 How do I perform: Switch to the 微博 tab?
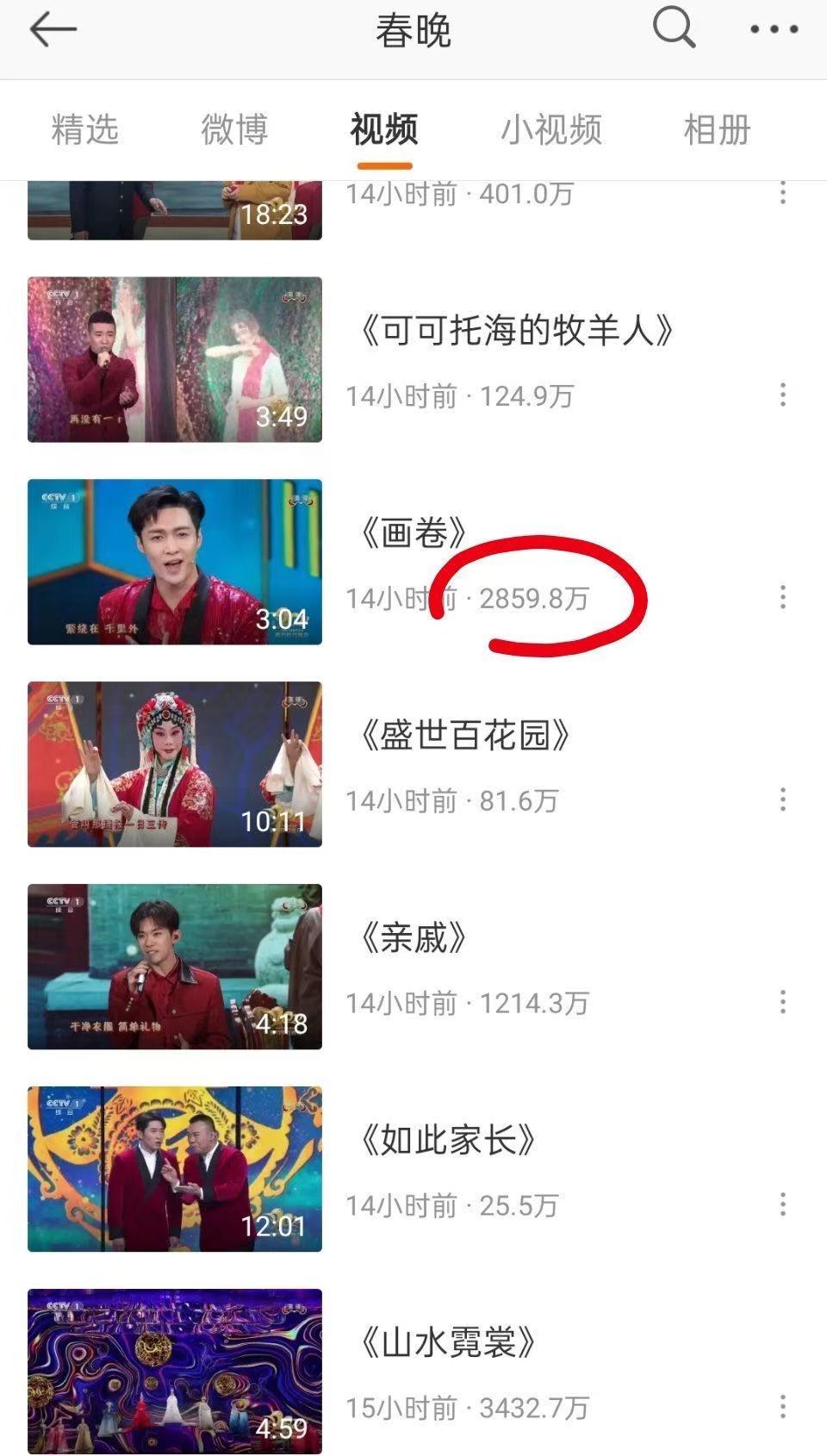point(234,129)
